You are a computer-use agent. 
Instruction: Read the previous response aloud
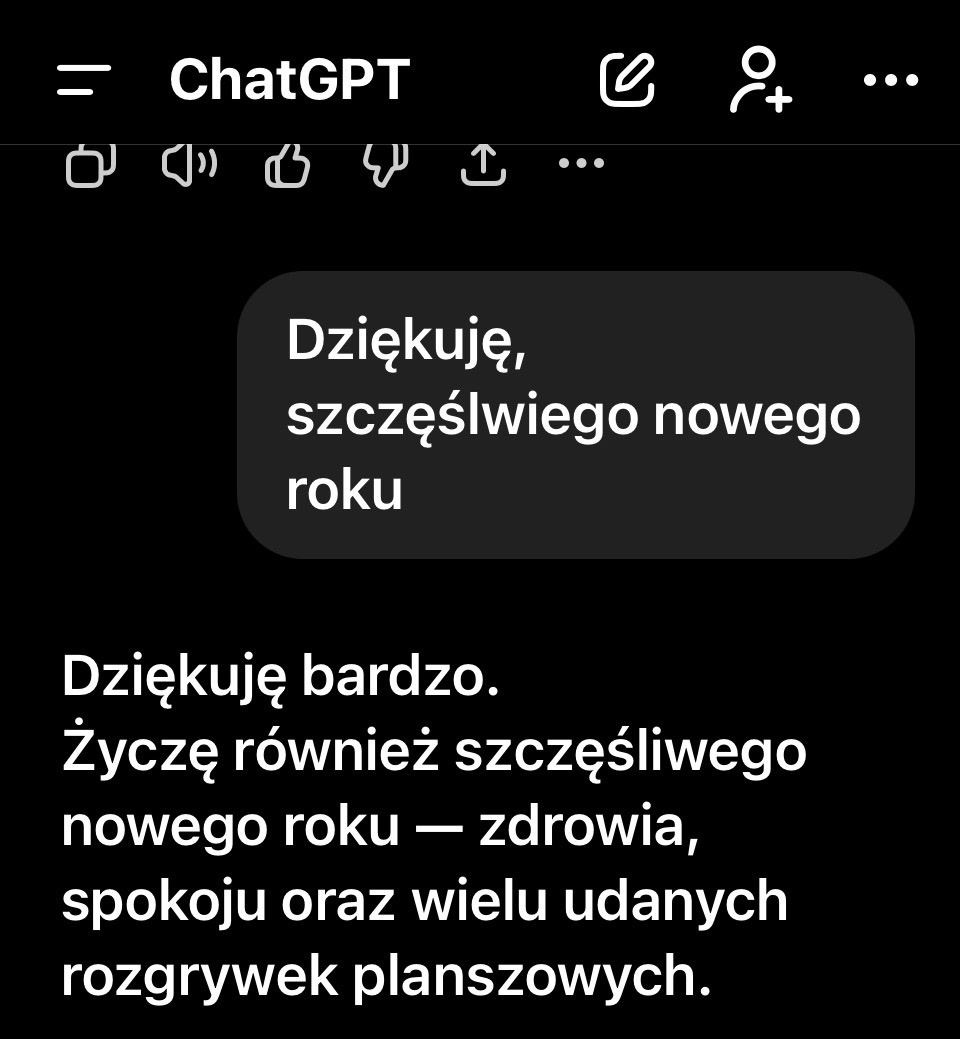coord(189,164)
